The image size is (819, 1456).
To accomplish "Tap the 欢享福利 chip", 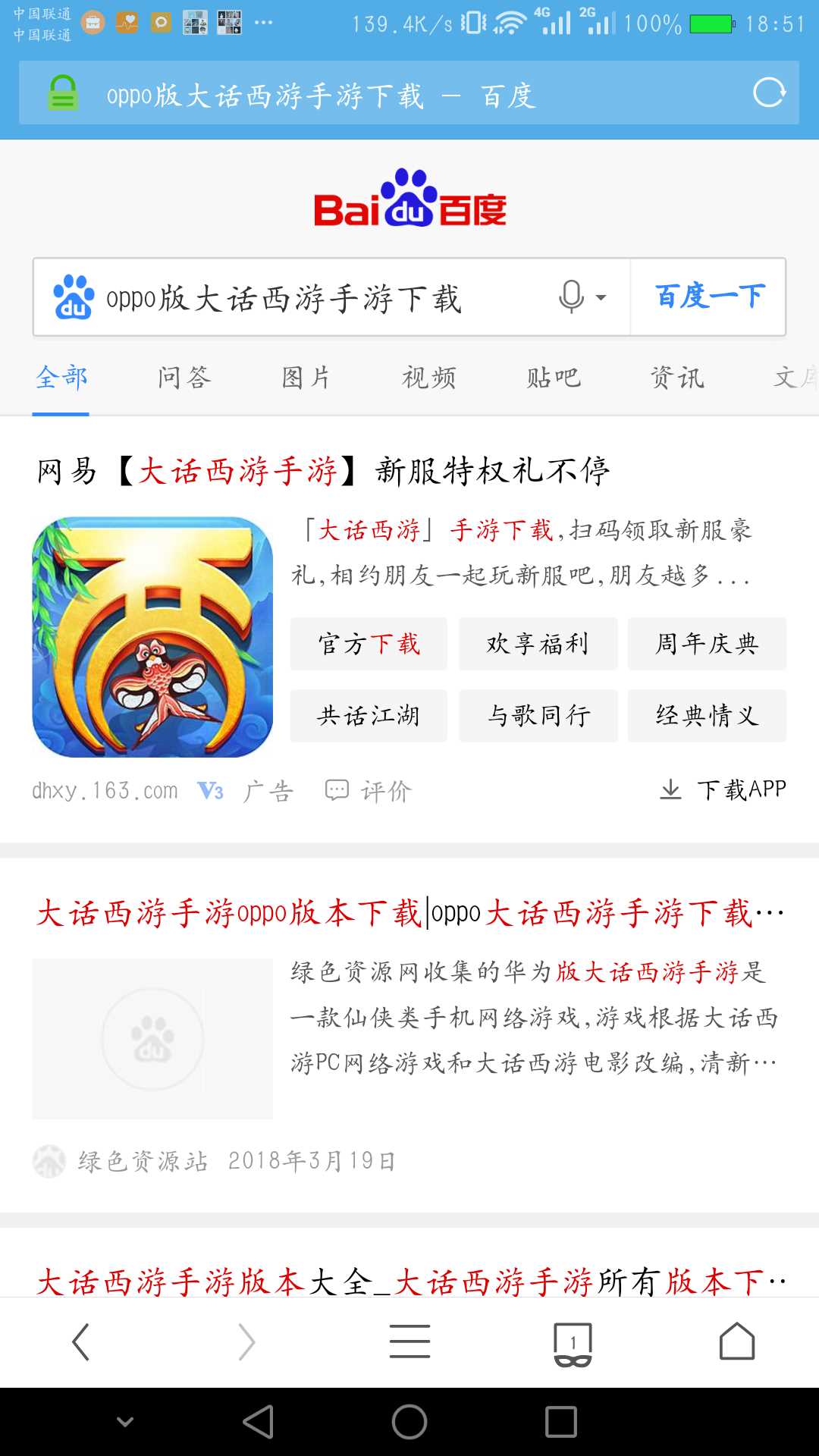I will [x=538, y=644].
